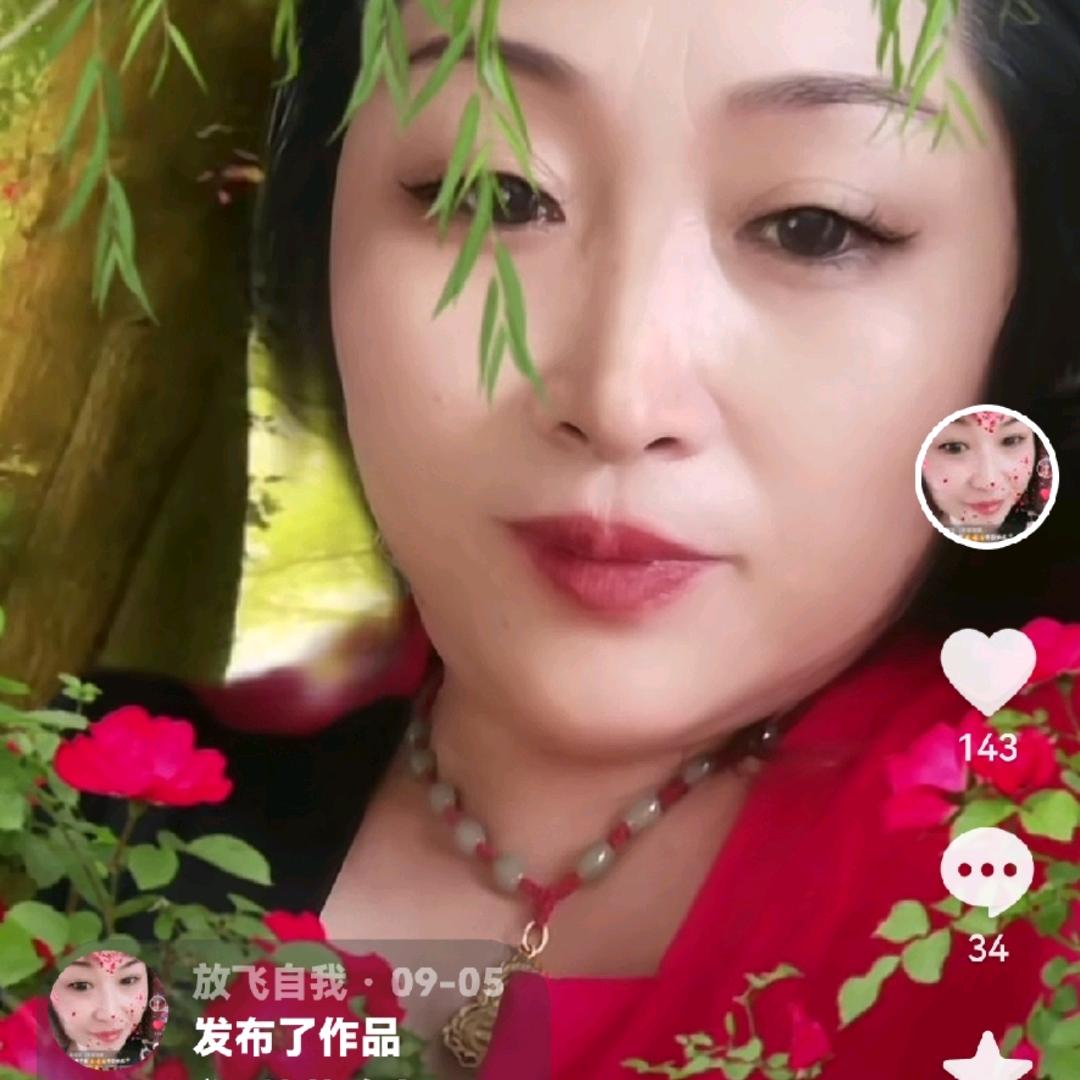Open the comments bubble with 34 comments
The width and height of the screenshot is (1080, 1080).
click(x=987, y=871)
